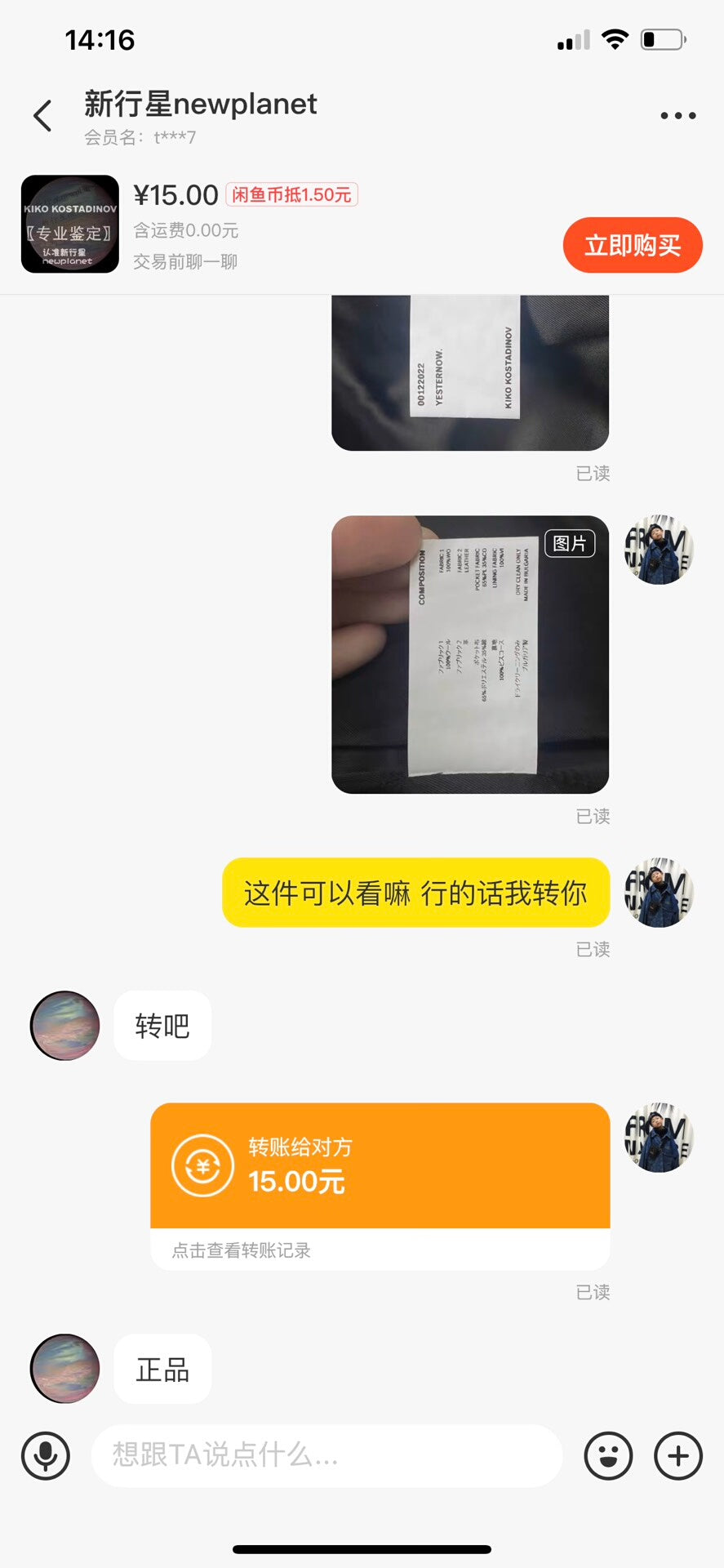Open the emoji picker
The width and height of the screenshot is (724, 1568).
click(x=608, y=1455)
